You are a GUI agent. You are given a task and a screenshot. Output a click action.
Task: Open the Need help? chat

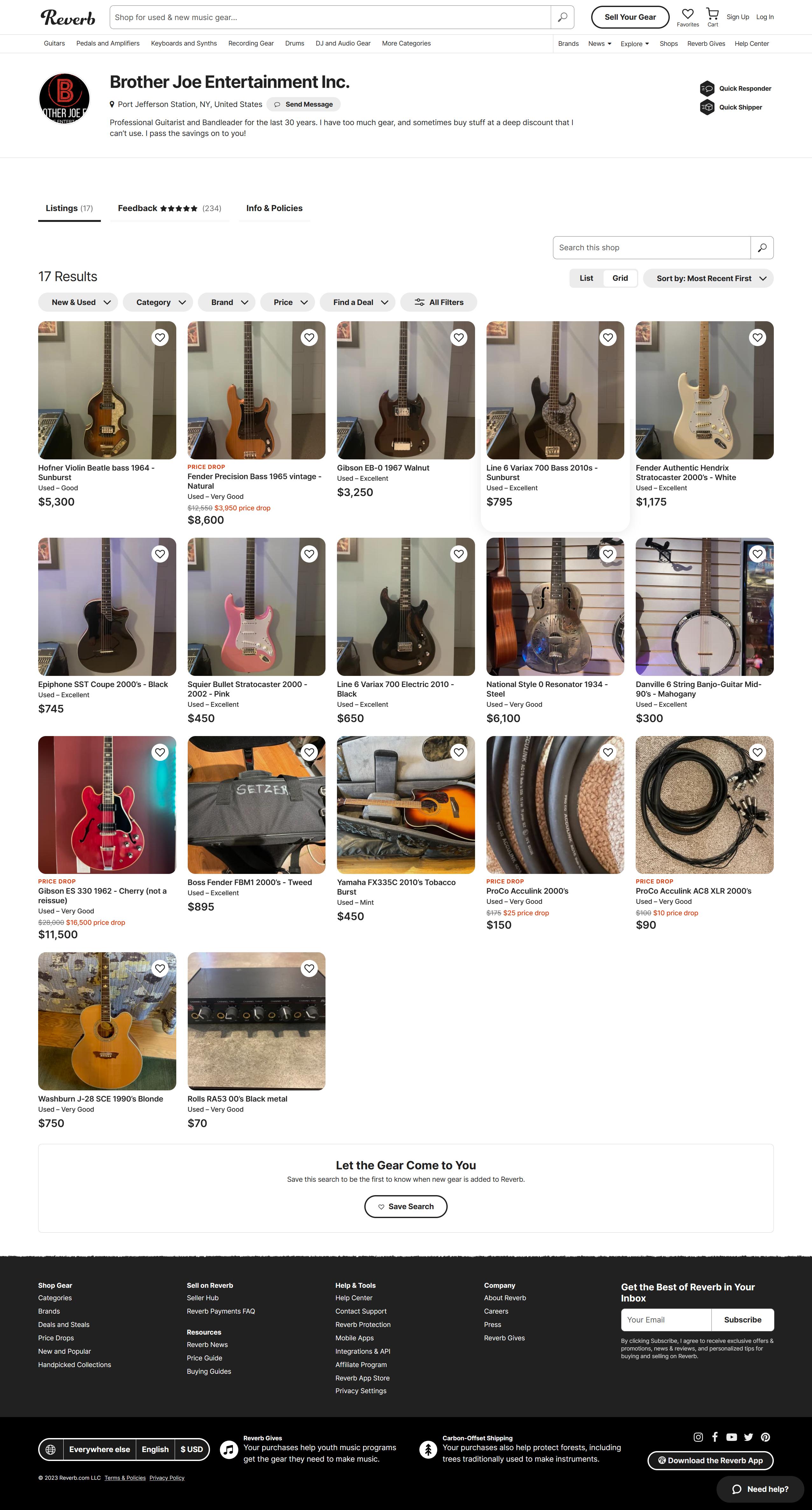tap(760, 1489)
